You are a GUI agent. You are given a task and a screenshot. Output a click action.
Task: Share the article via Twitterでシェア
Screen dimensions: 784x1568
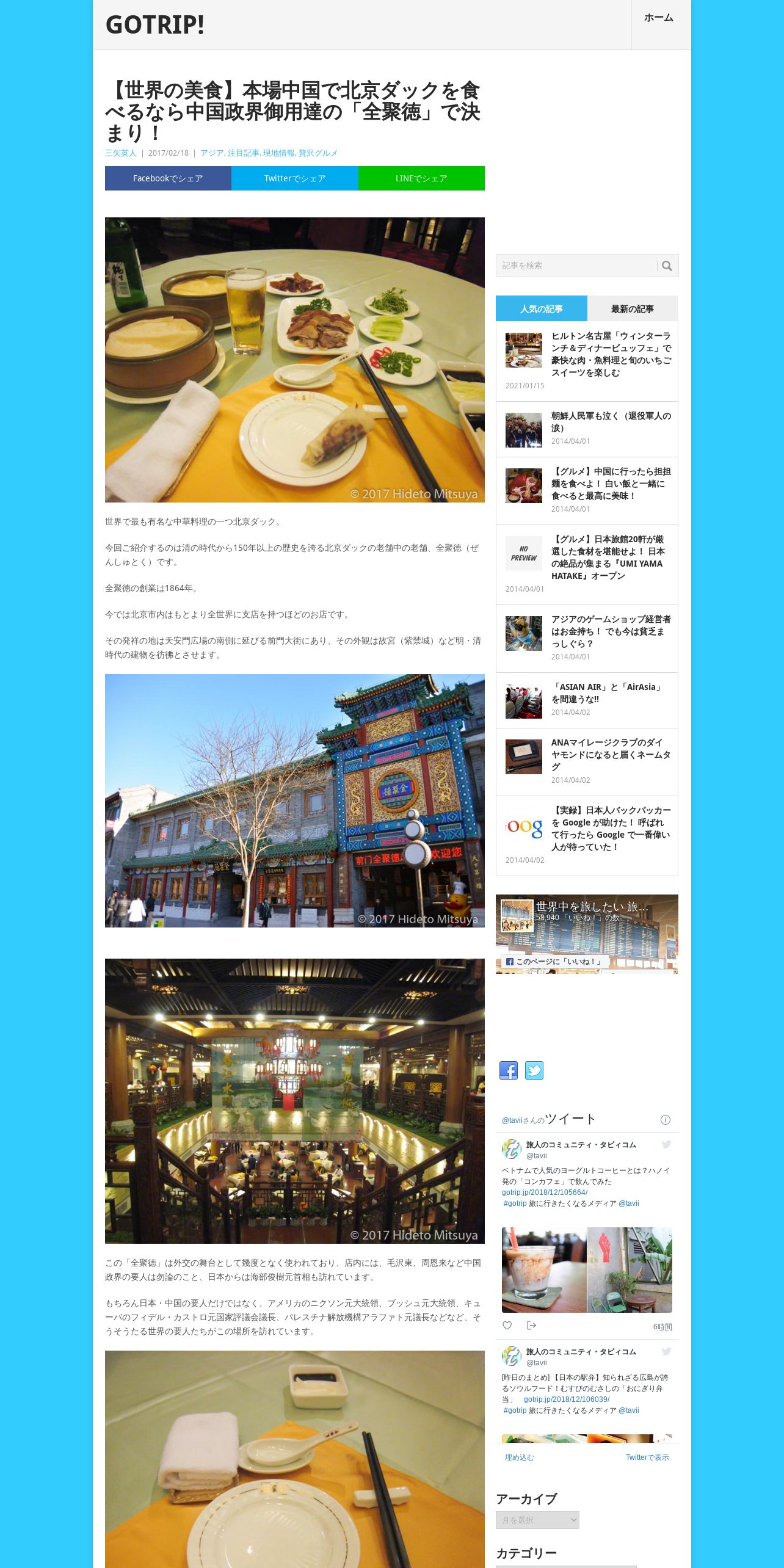click(x=294, y=178)
